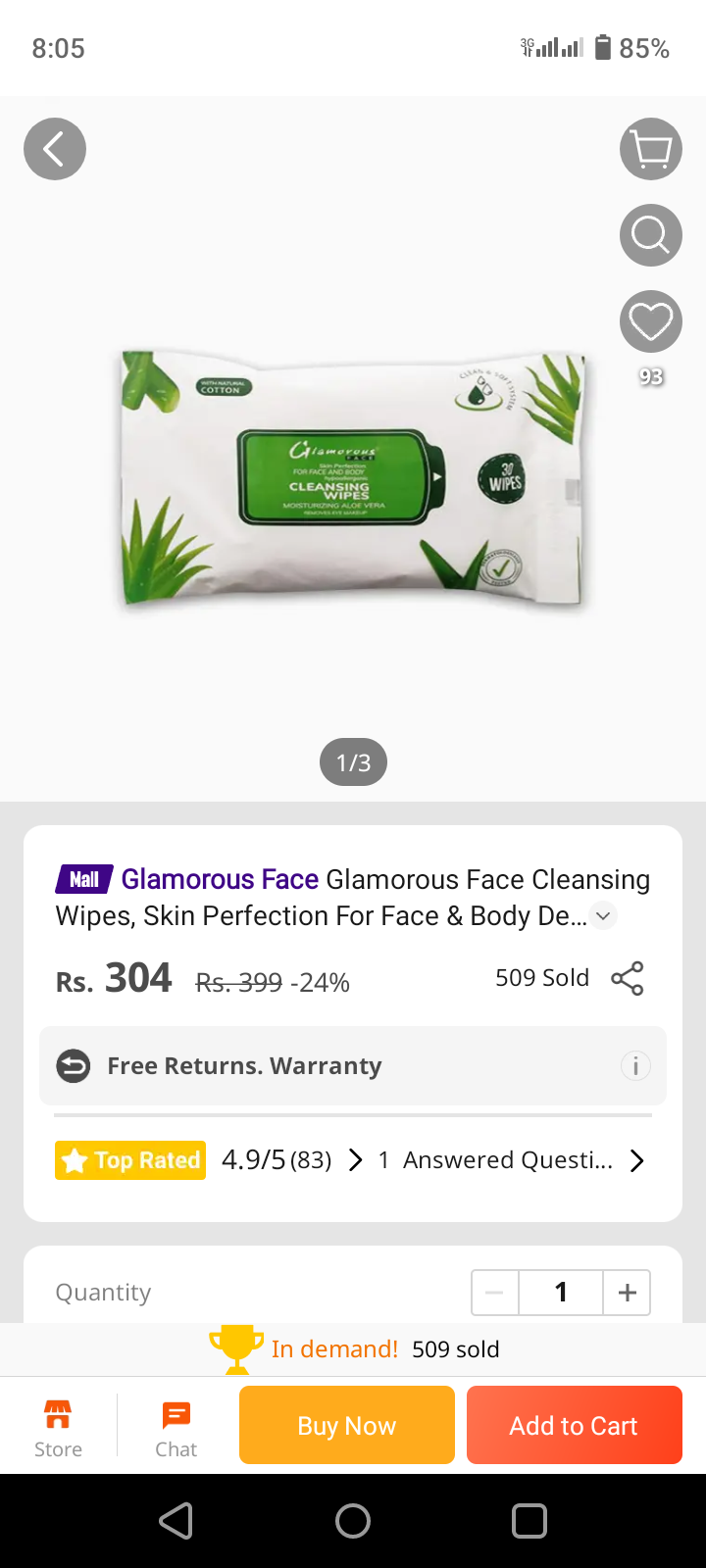Increase quantity with the plus button
Screen dimensions: 706x1568
point(628,1293)
